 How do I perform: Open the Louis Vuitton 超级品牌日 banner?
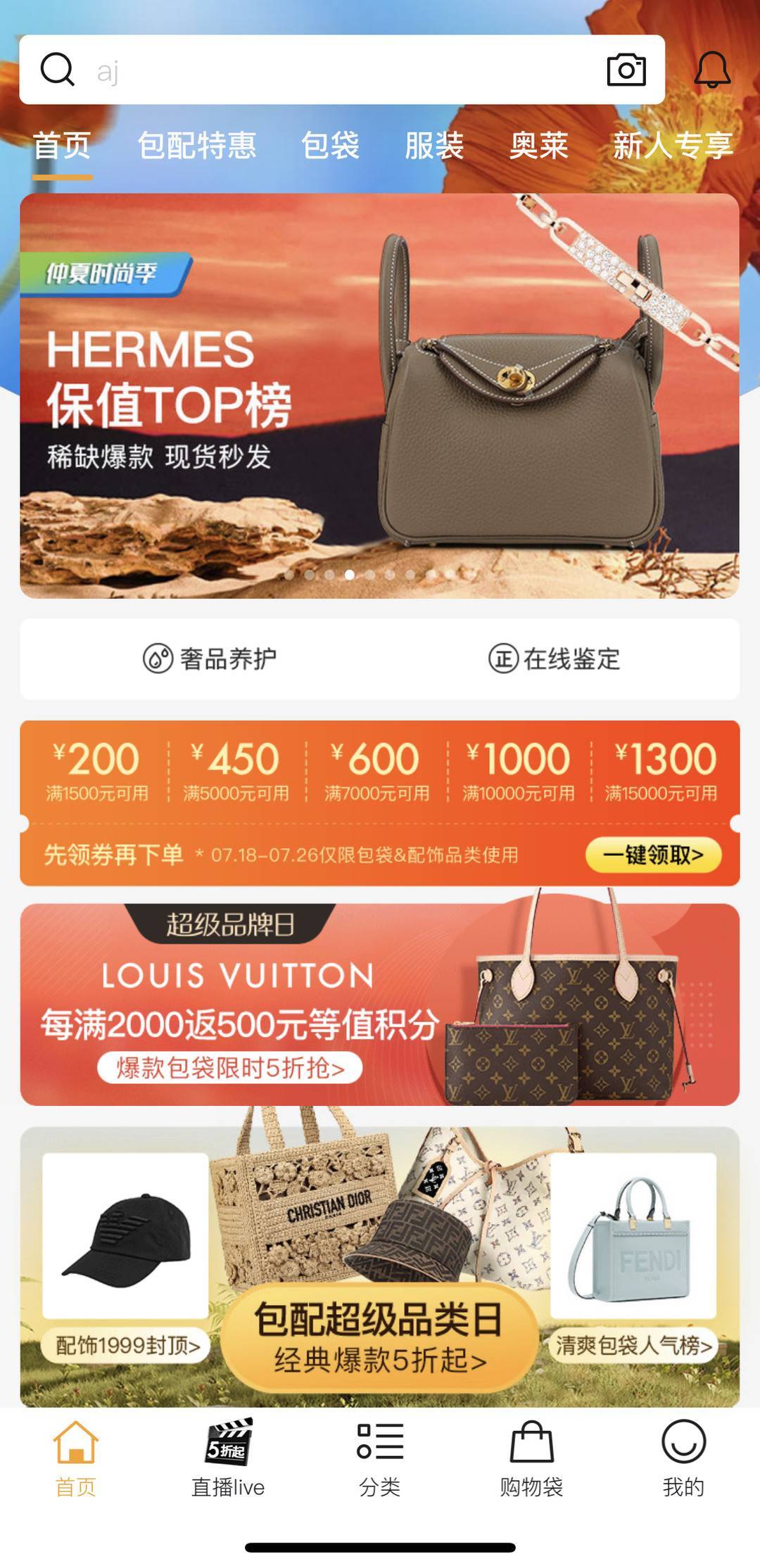(x=379, y=1005)
